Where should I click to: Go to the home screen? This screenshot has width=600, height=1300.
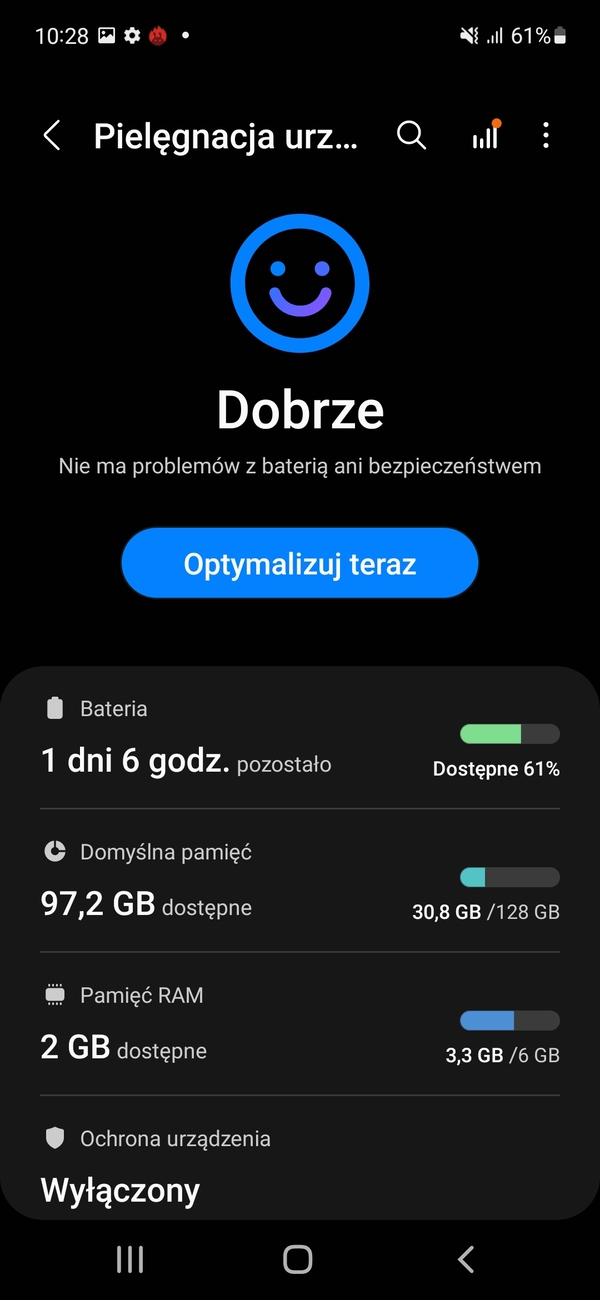(x=298, y=1259)
